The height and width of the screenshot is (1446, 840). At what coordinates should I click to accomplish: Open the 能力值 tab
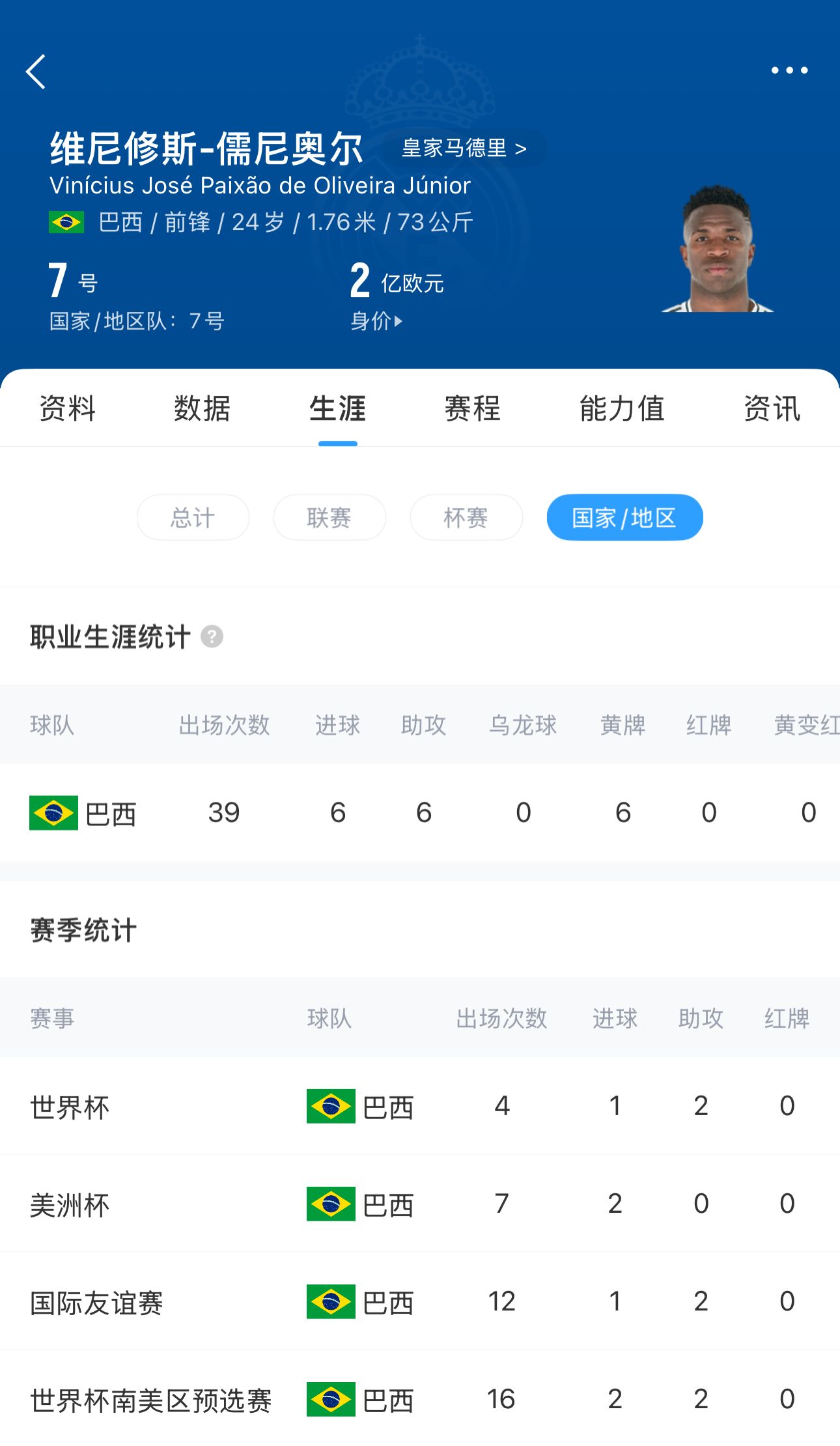click(x=622, y=409)
